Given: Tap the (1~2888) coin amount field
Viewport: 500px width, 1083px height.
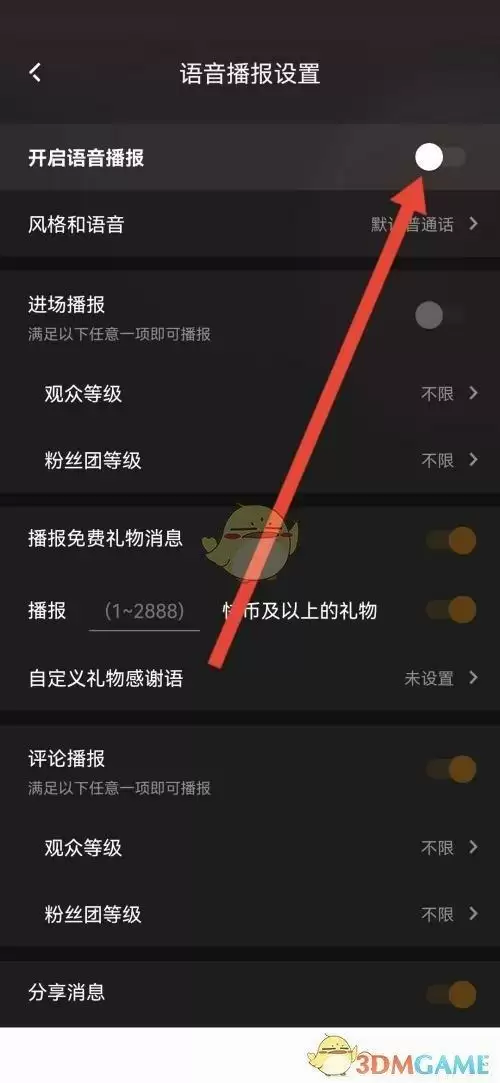Looking at the screenshot, I should point(145,611).
